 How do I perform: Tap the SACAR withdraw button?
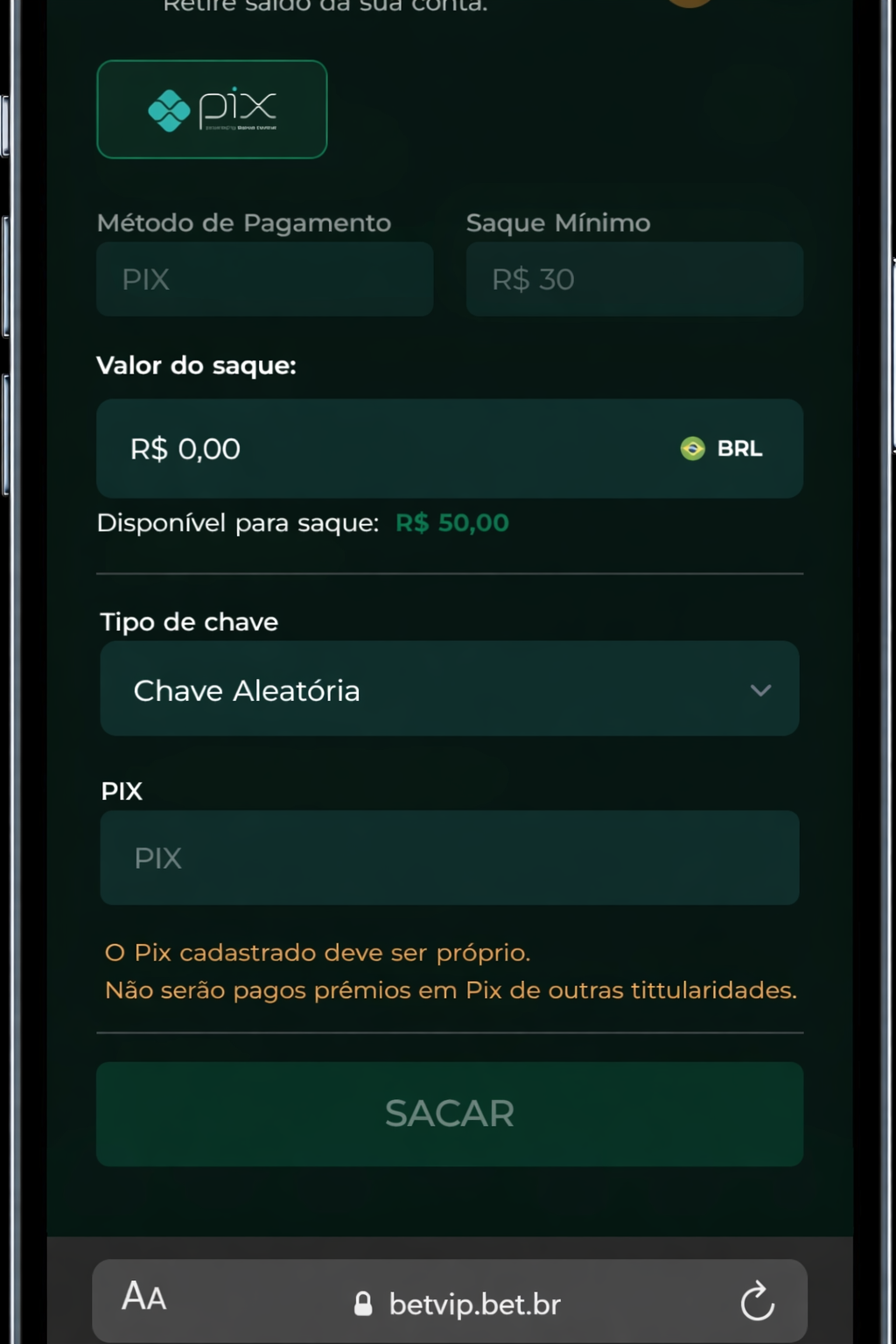pyautogui.click(x=449, y=1113)
